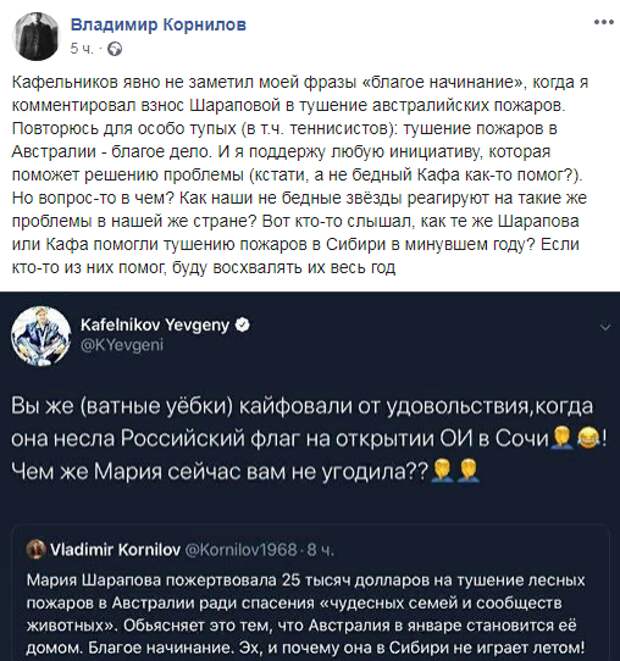Tap Владимир Корнилов's avatar picture

[38, 35]
